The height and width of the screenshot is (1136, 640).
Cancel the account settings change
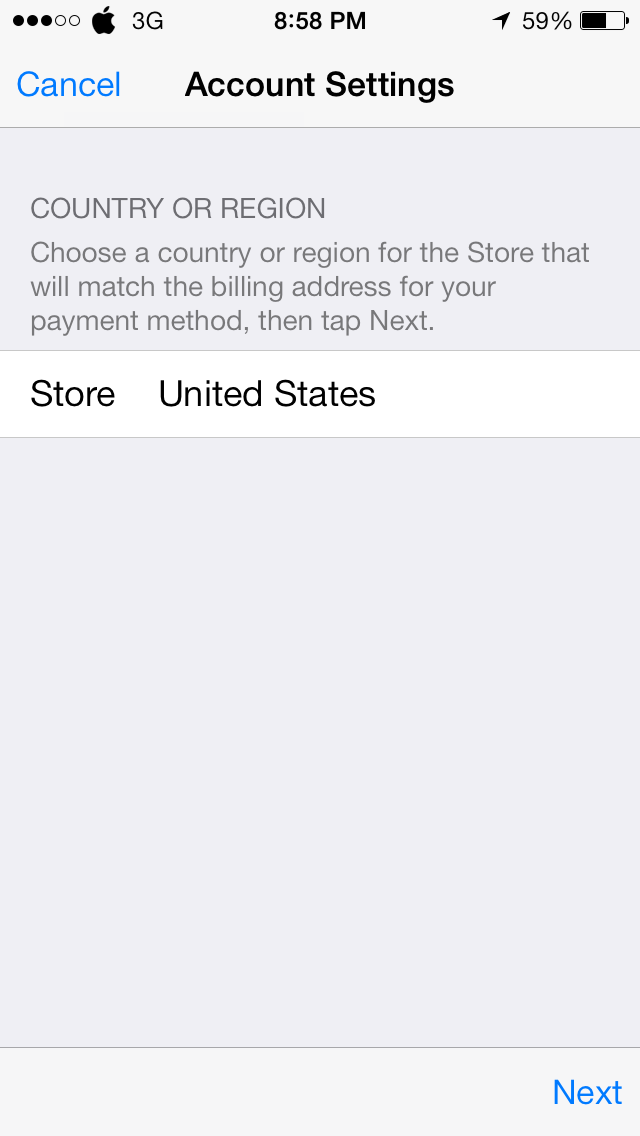[x=69, y=85]
